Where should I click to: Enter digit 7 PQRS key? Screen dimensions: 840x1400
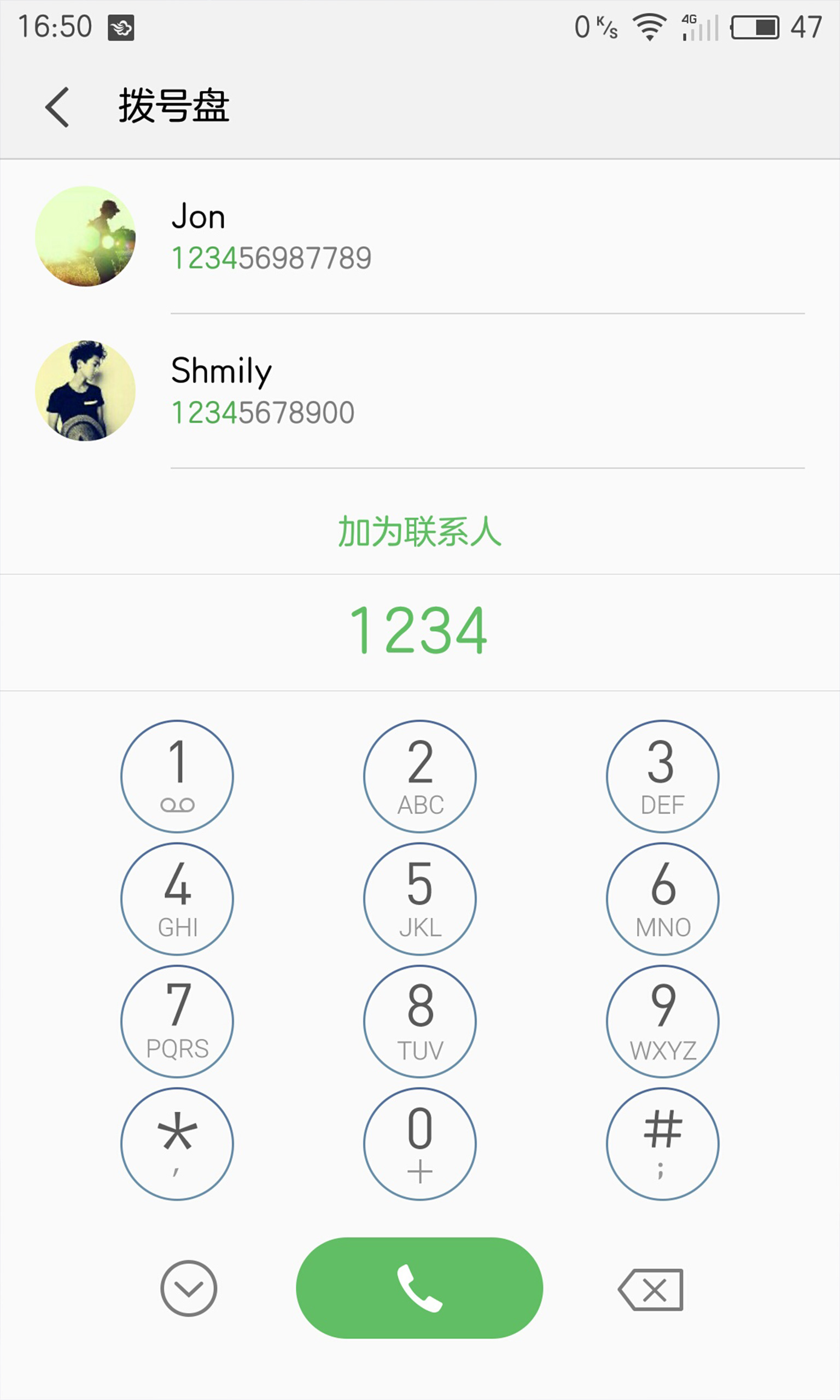click(177, 1022)
